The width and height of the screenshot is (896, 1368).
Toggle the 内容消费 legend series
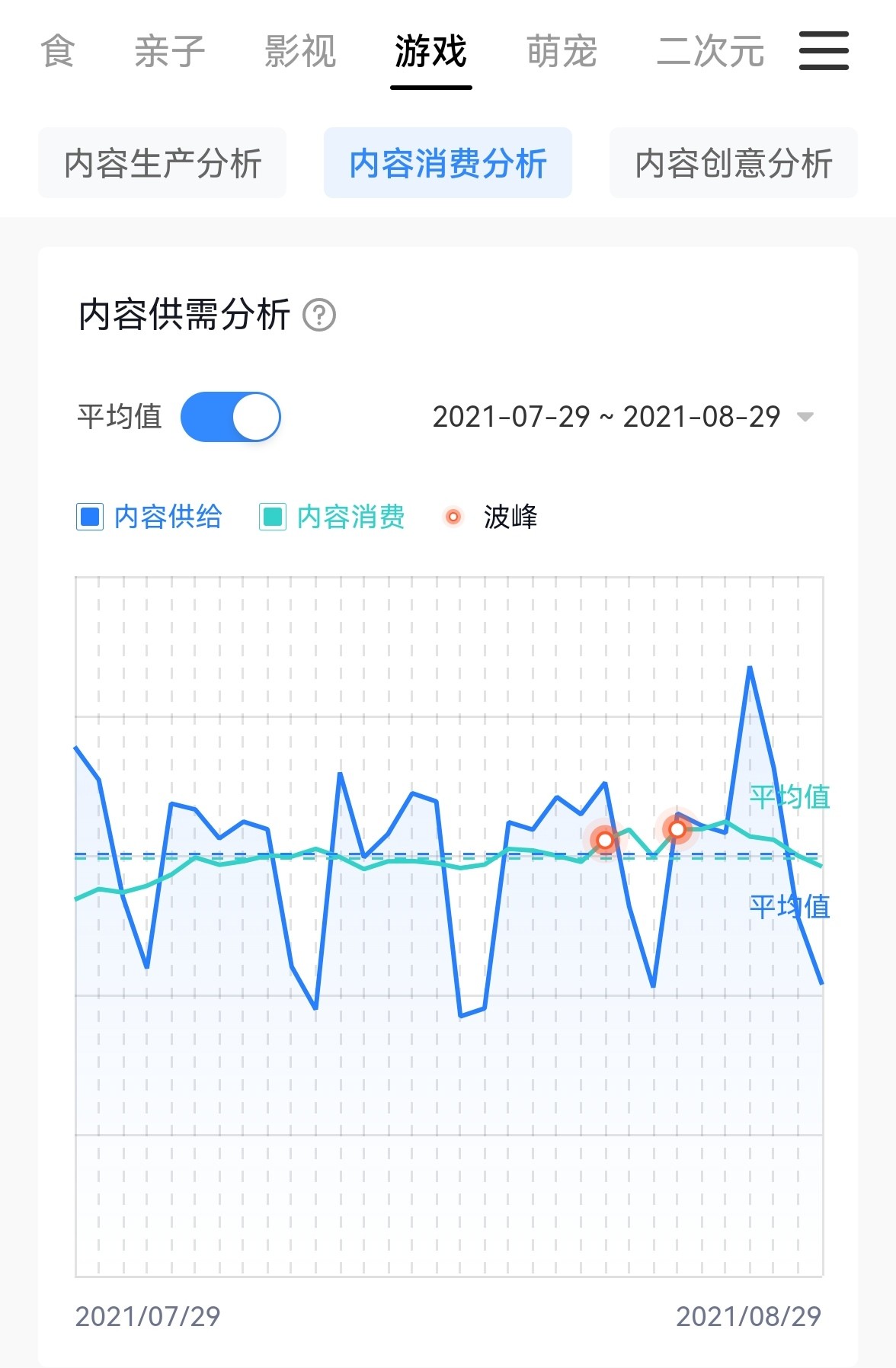[x=332, y=517]
